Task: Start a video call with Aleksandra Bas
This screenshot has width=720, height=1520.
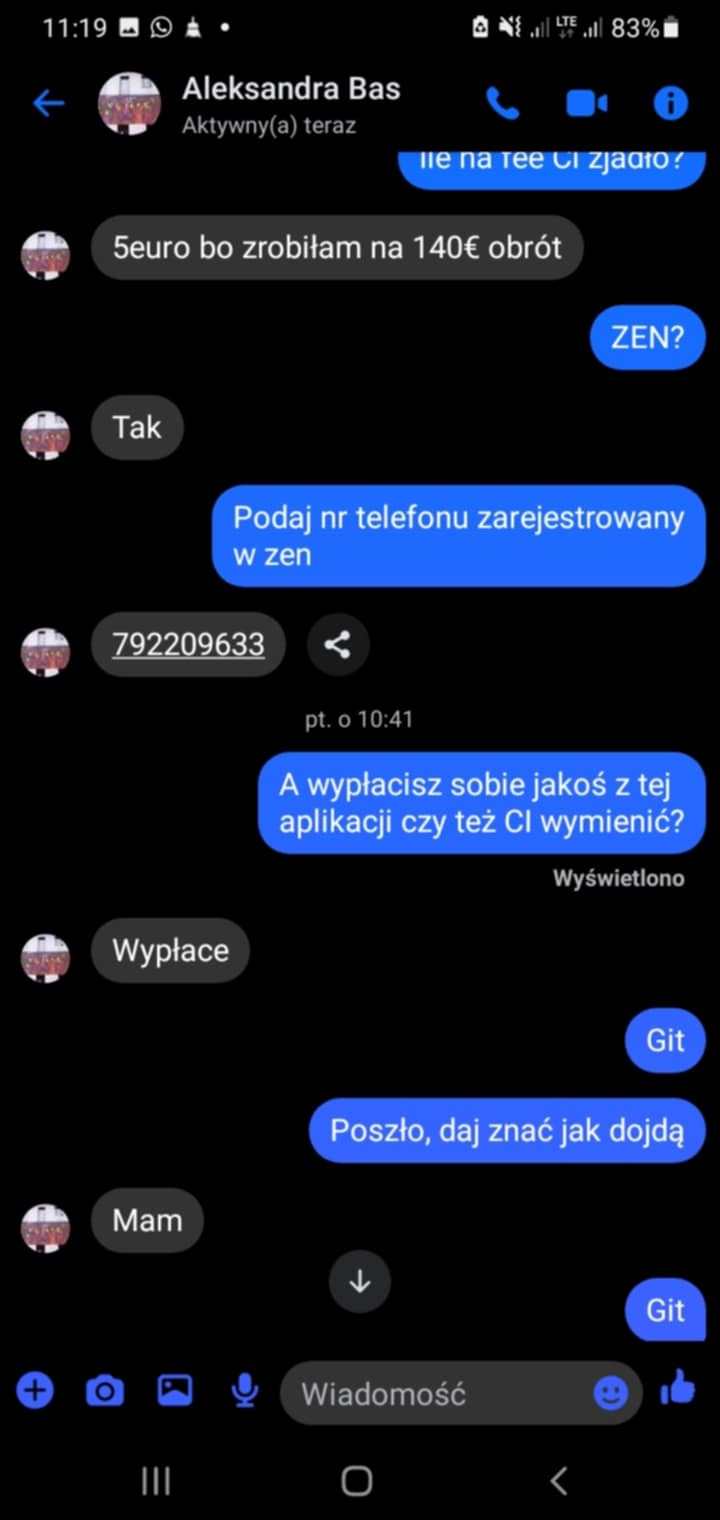Action: pos(587,103)
